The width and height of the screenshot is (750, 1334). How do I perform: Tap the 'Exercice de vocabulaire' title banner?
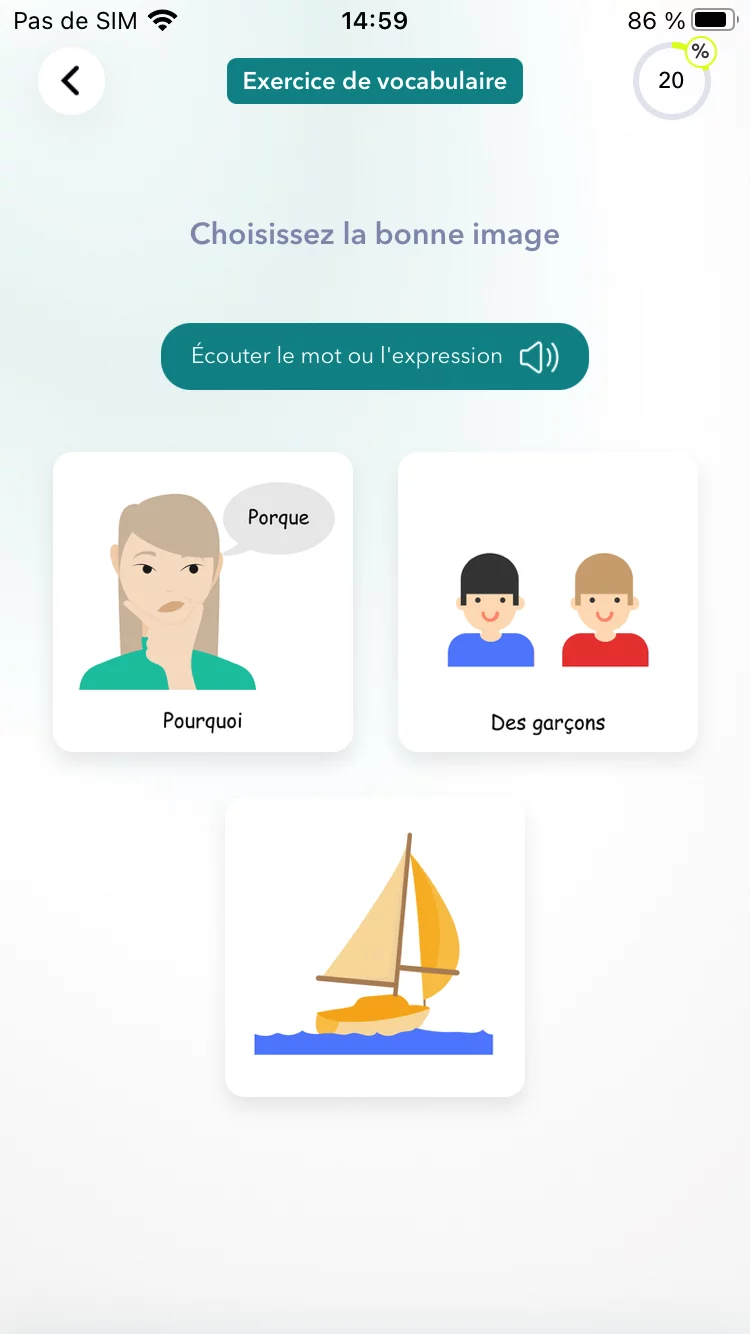coord(375,81)
